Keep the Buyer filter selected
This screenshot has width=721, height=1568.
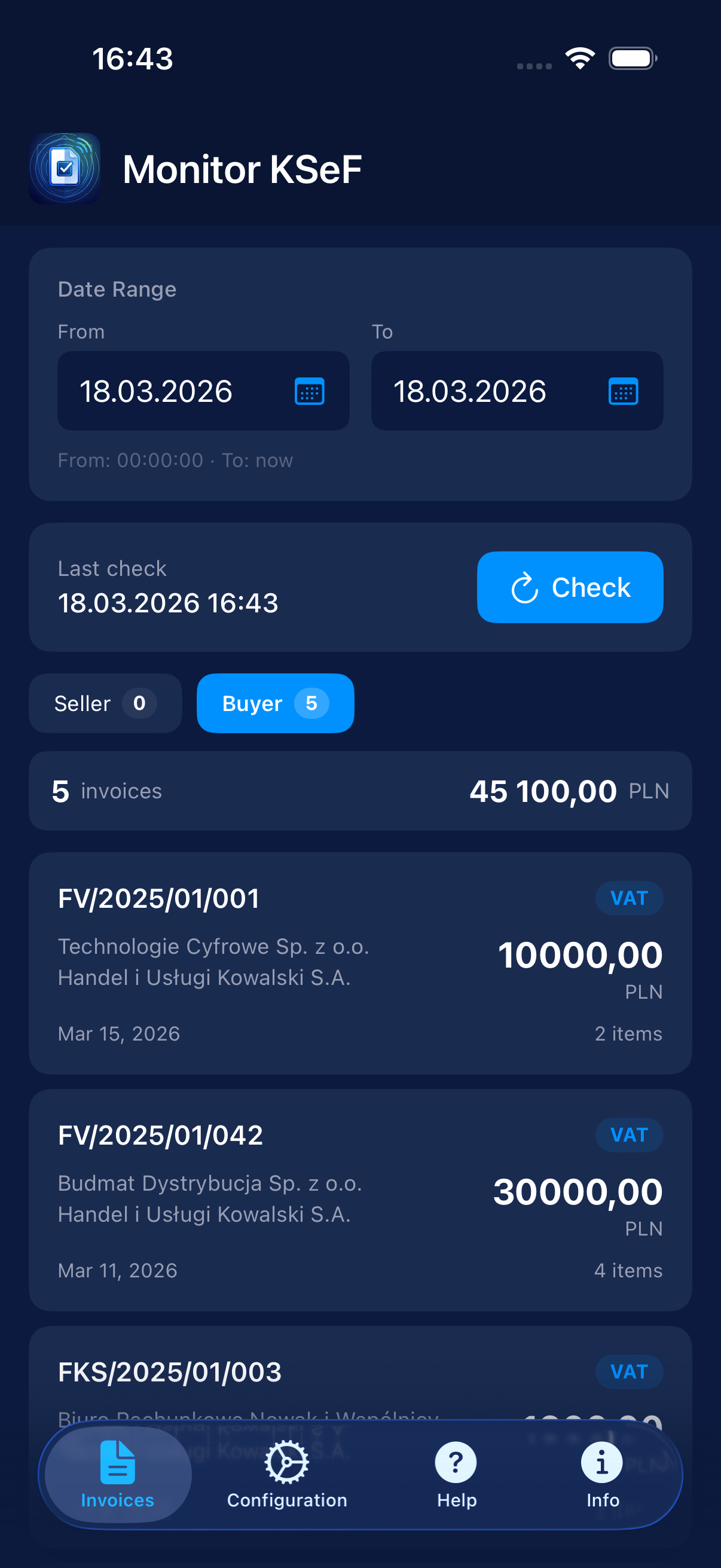click(x=275, y=703)
